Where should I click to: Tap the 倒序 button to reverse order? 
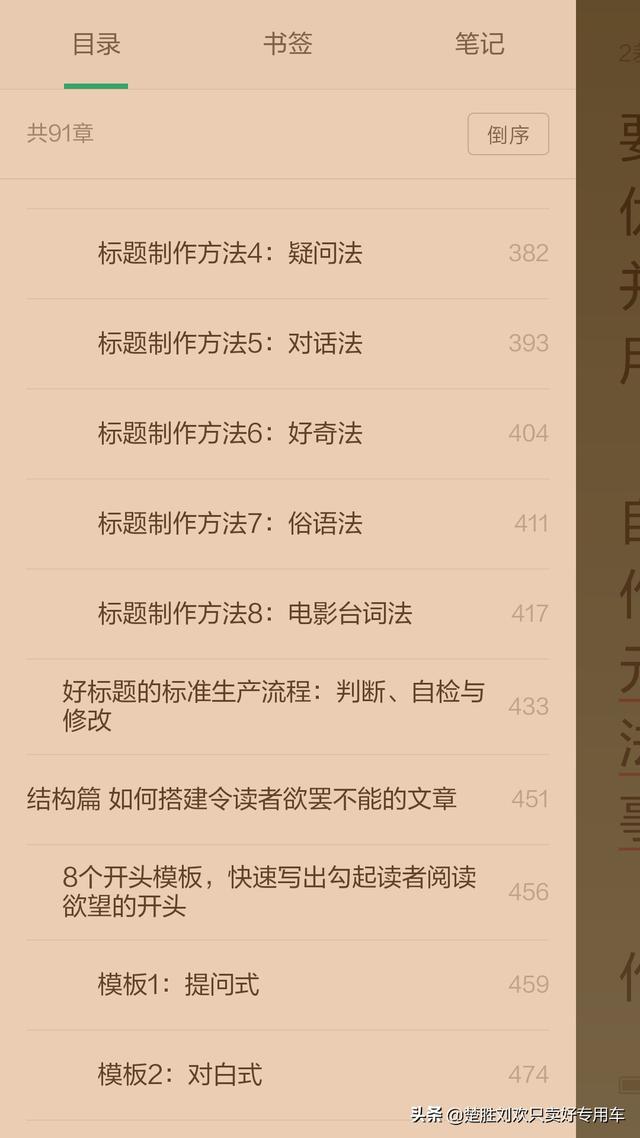tap(508, 134)
